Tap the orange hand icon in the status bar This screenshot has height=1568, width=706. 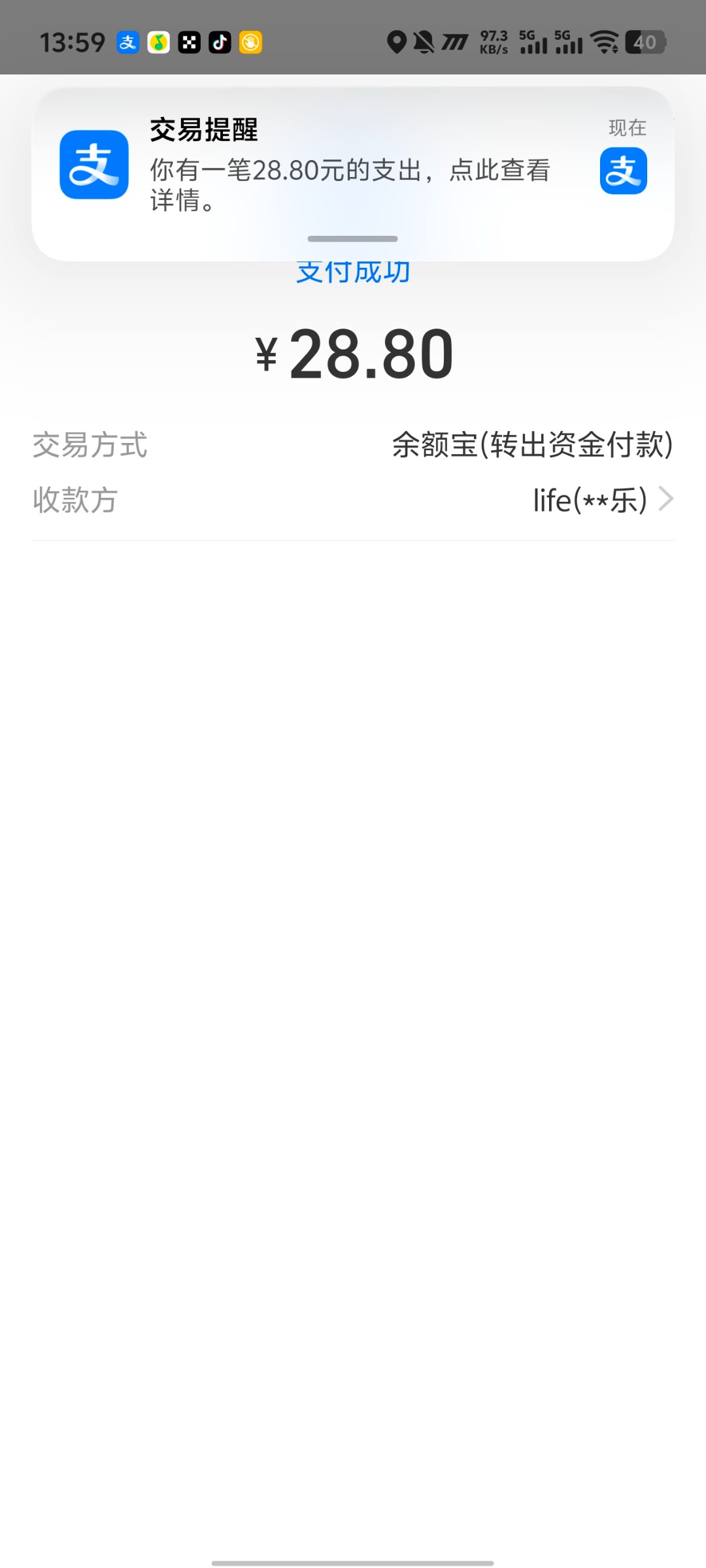[249, 42]
